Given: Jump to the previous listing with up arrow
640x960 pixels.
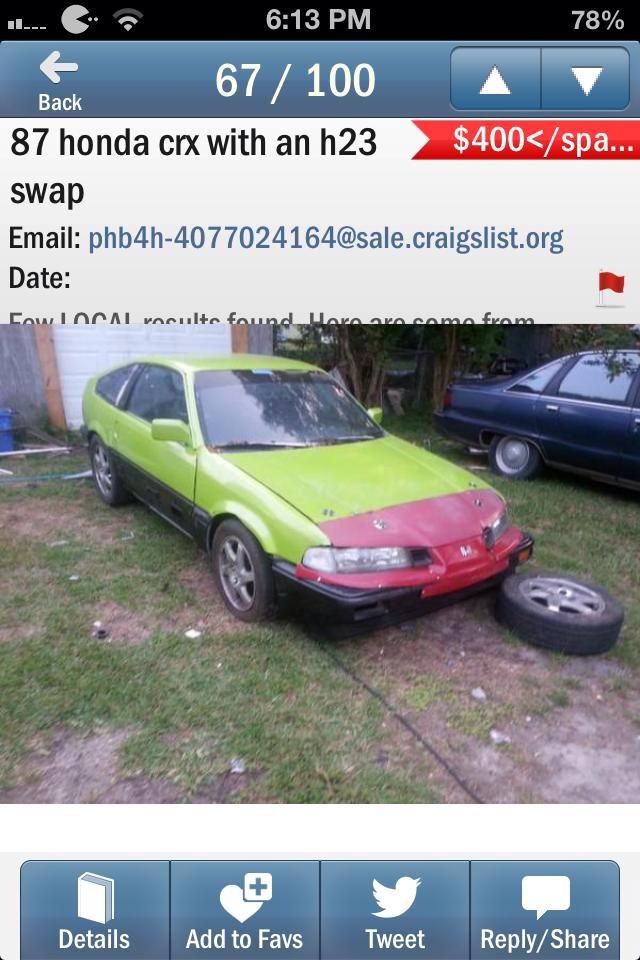Looking at the screenshot, I should tap(495, 81).
